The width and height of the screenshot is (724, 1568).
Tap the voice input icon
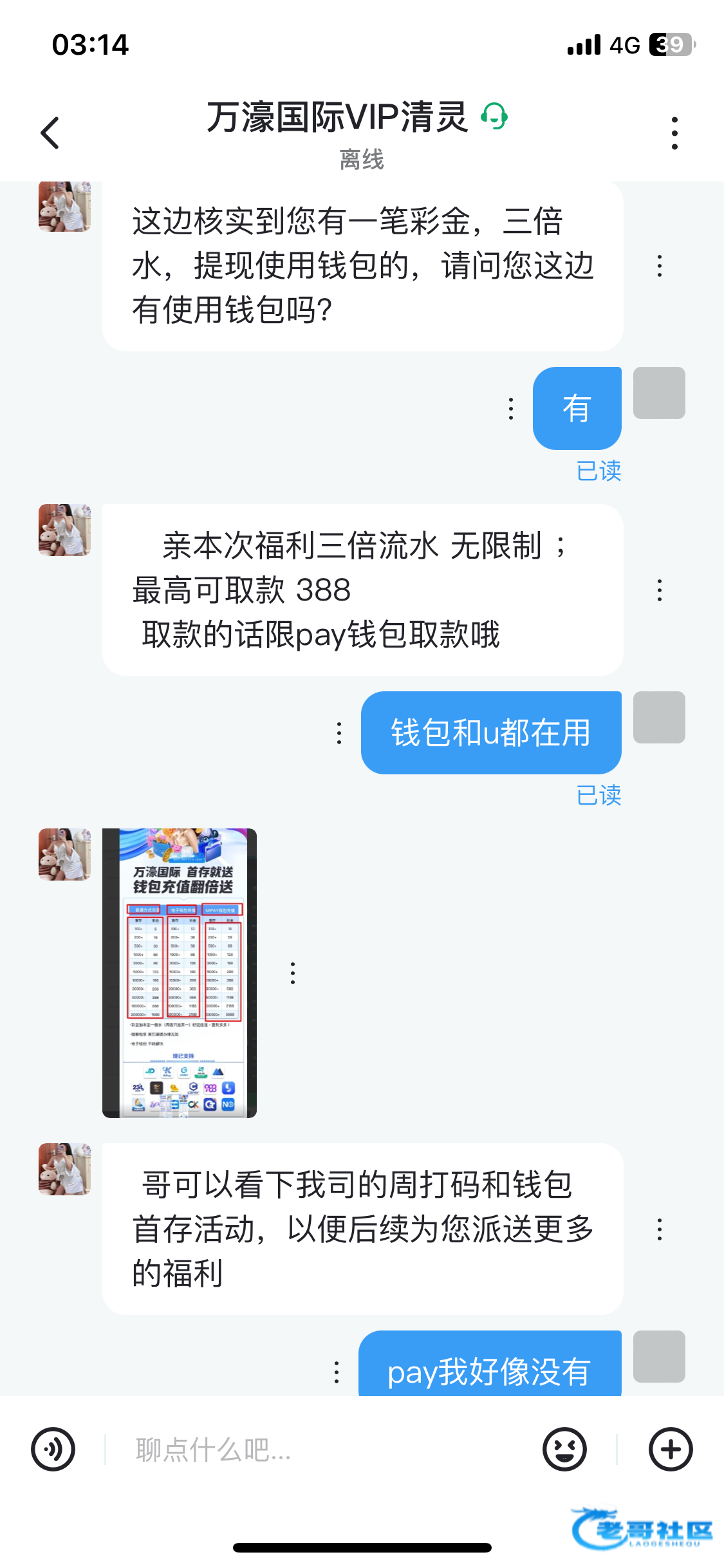coord(53,1450)
